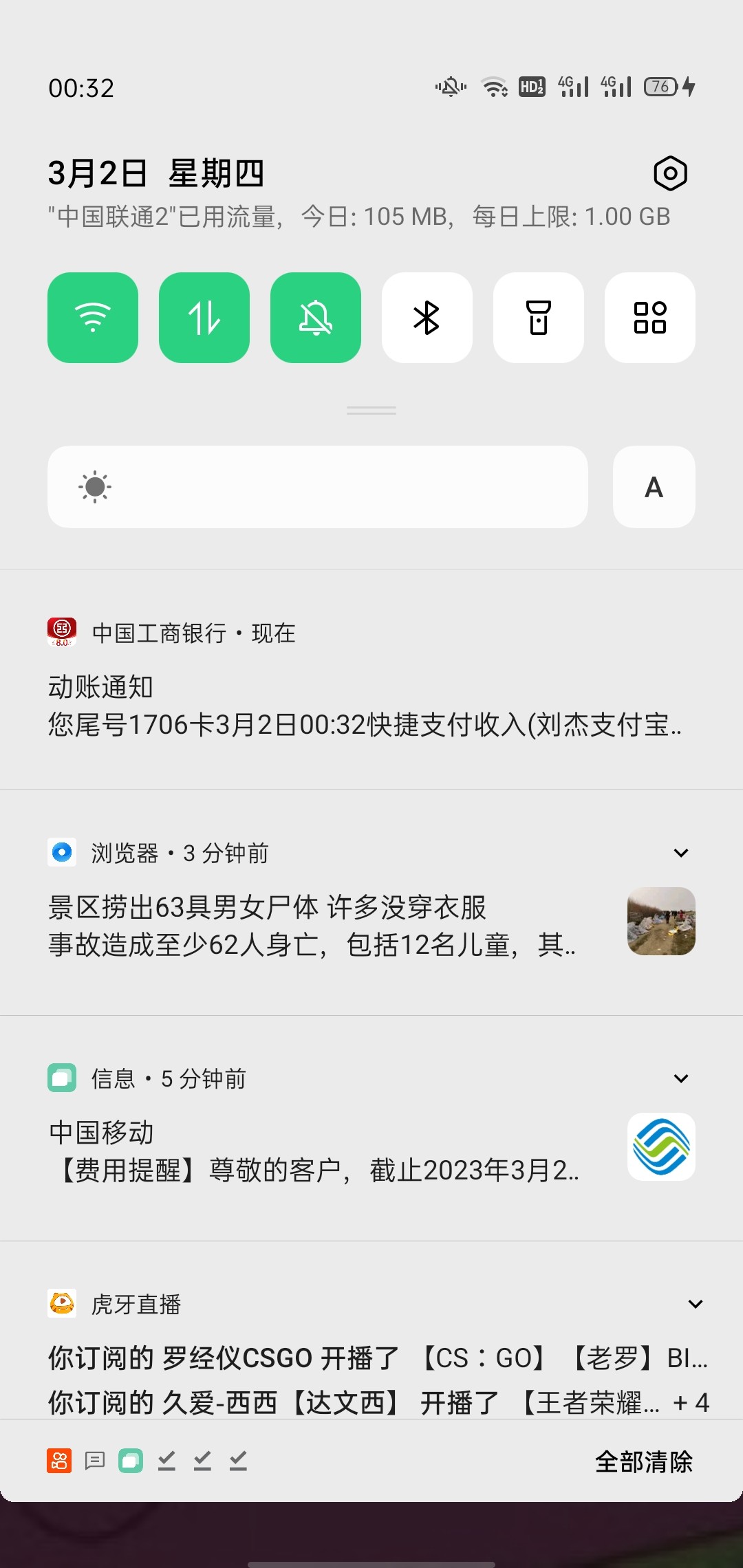Viewport: 743px width, 1568px height.
Task: Set brightness on the slider
Action: pos(318,487)
